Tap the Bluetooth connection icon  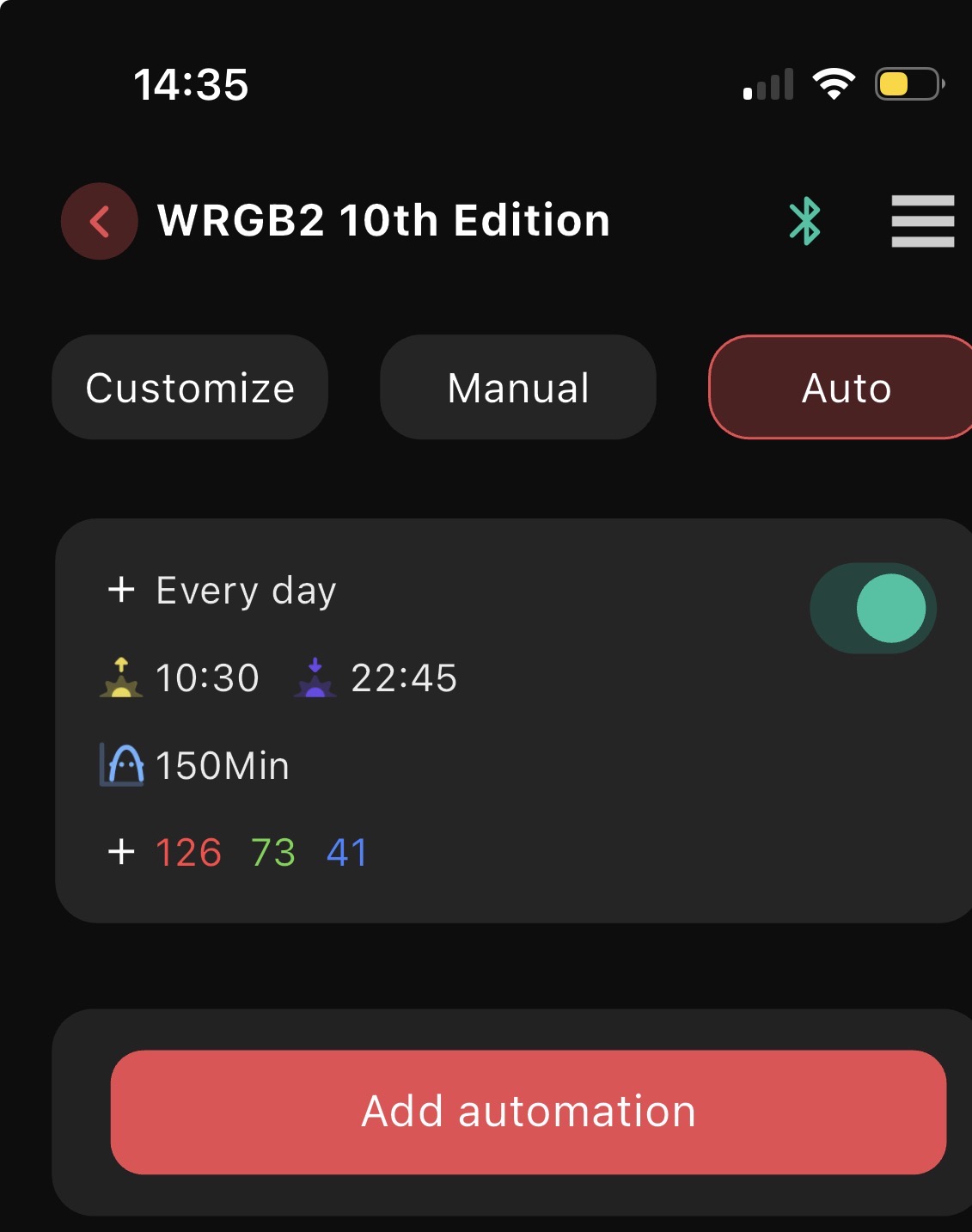tap(805, 221)
